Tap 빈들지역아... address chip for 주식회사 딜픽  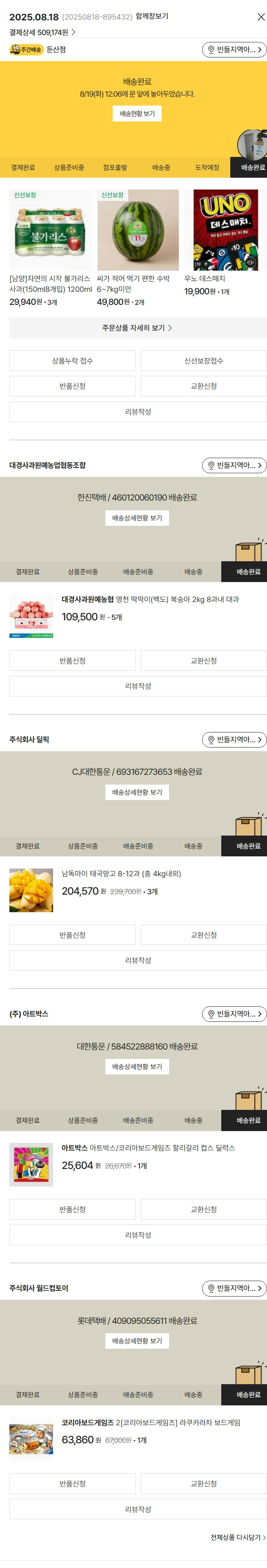[x=234, y=739]
